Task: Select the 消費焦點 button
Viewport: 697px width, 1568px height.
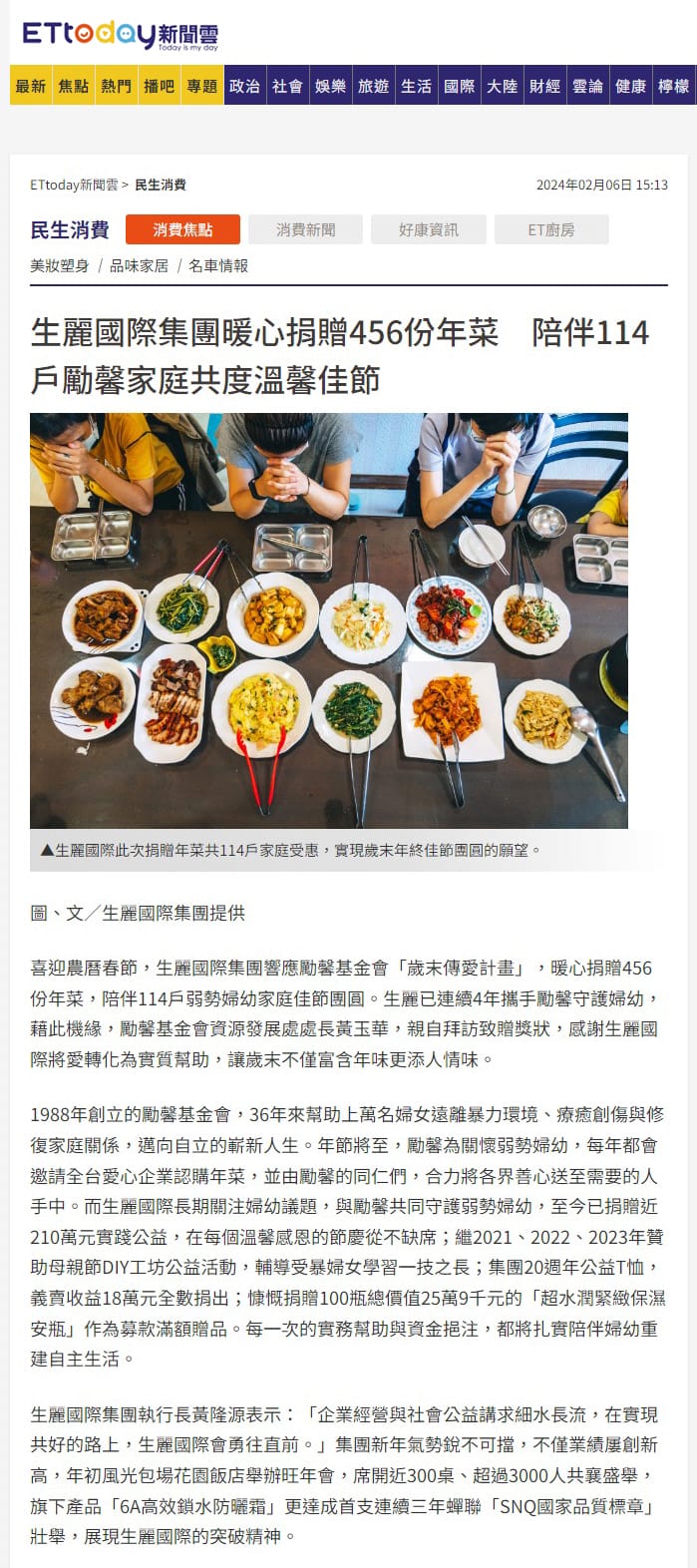Action: pos(182,230)
